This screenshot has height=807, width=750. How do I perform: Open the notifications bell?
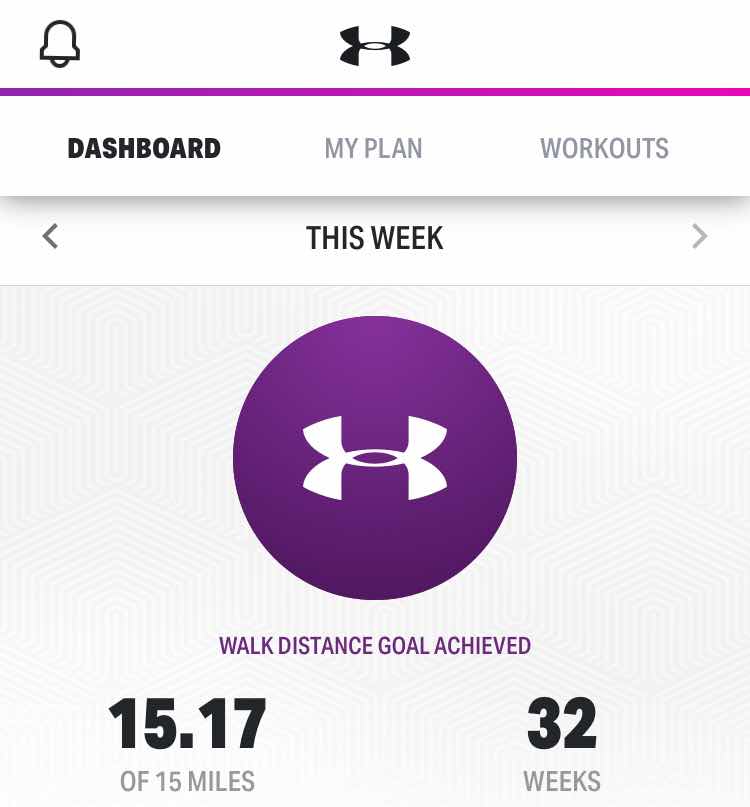tap(60, 44)
